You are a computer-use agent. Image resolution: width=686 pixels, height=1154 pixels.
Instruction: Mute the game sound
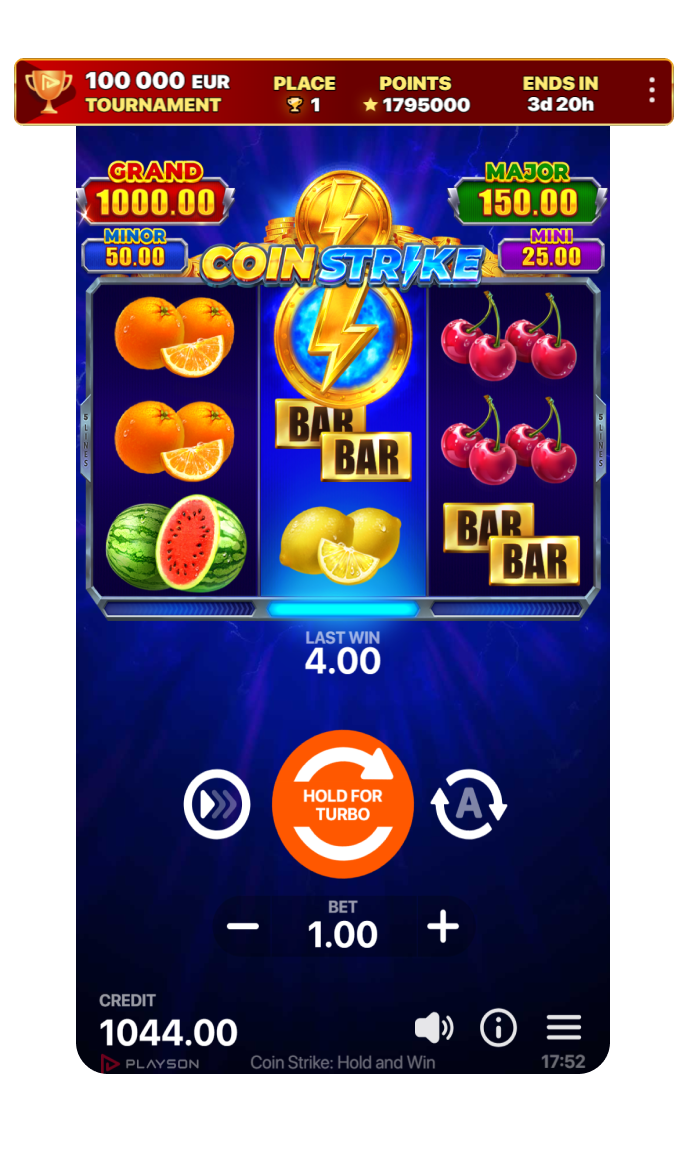click(x=433, y=1028)
